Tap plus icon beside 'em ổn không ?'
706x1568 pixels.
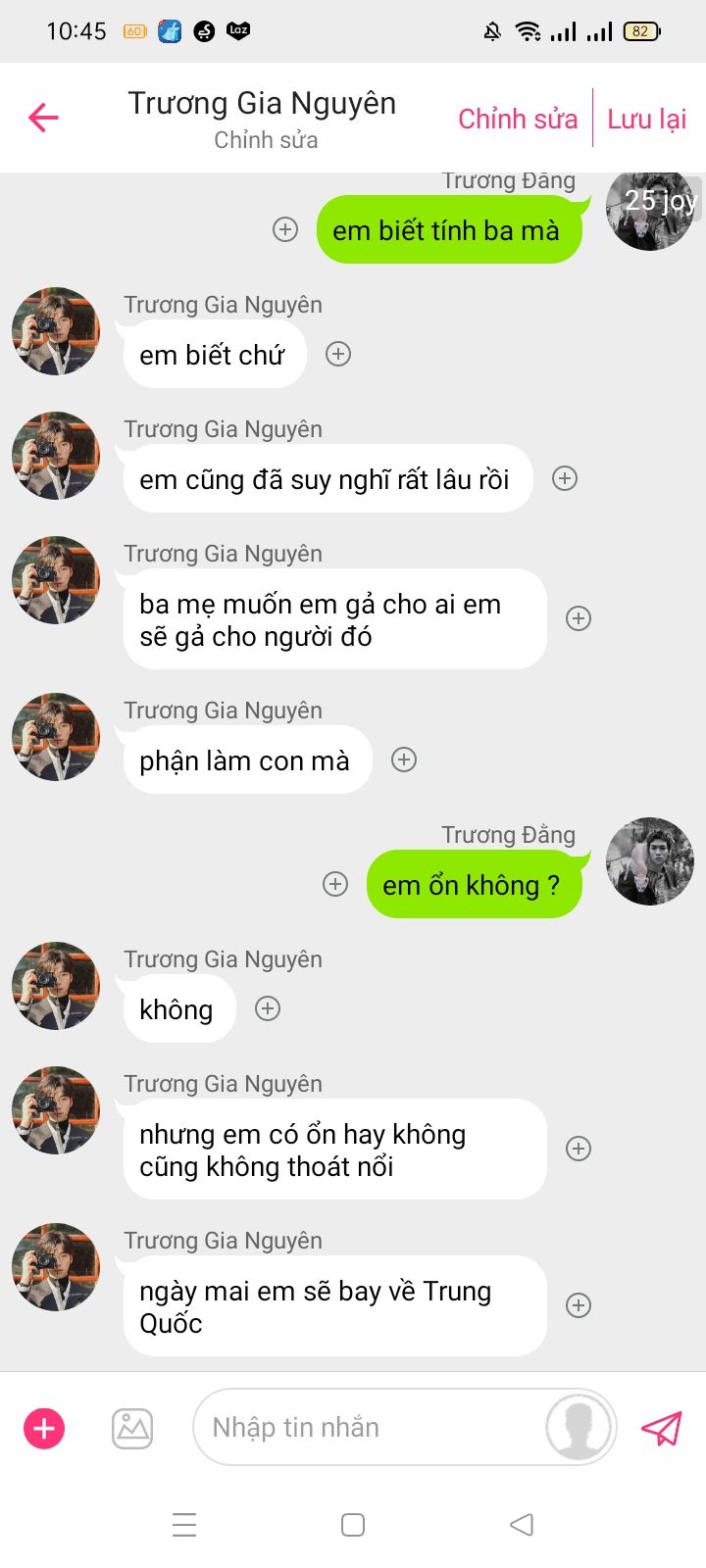(335, 884)
